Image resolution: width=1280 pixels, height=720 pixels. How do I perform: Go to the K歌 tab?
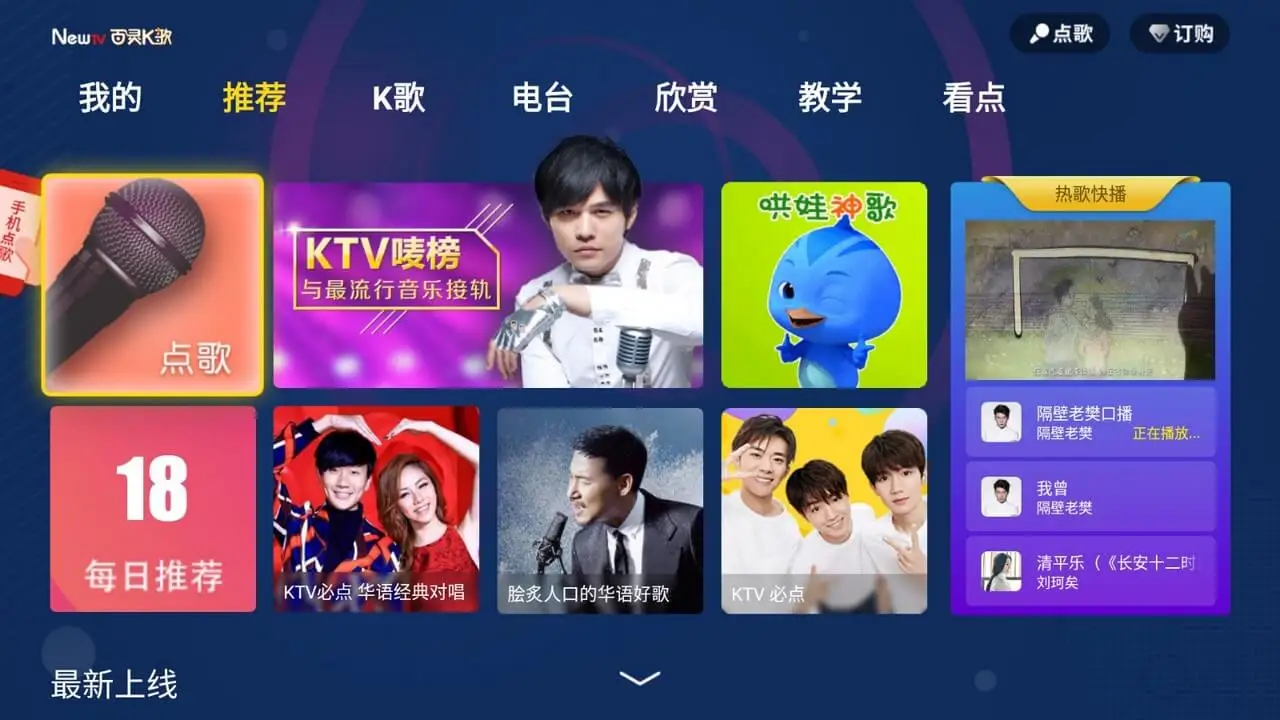pyautogui.click(x=398, y=98)
